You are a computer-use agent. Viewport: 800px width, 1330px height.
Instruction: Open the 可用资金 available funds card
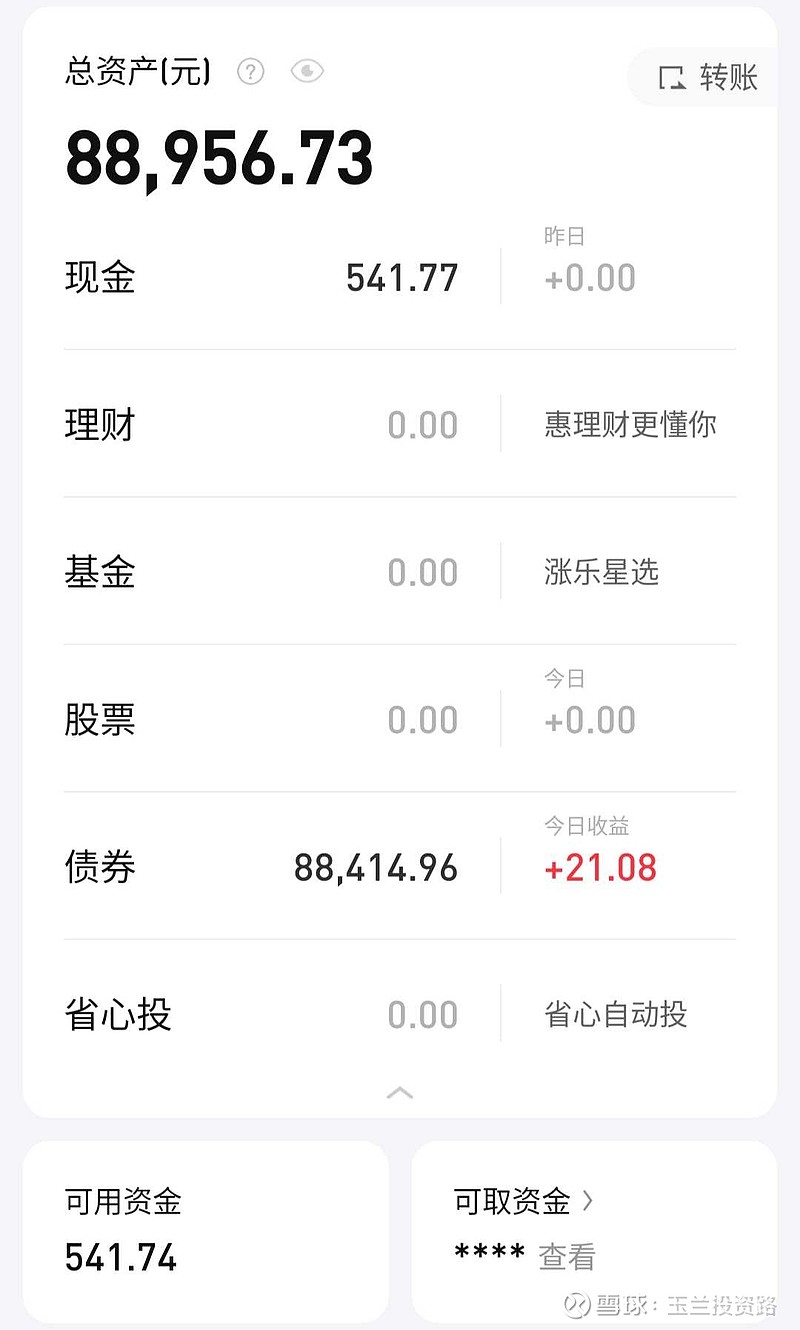click(x=205, y=1232)
